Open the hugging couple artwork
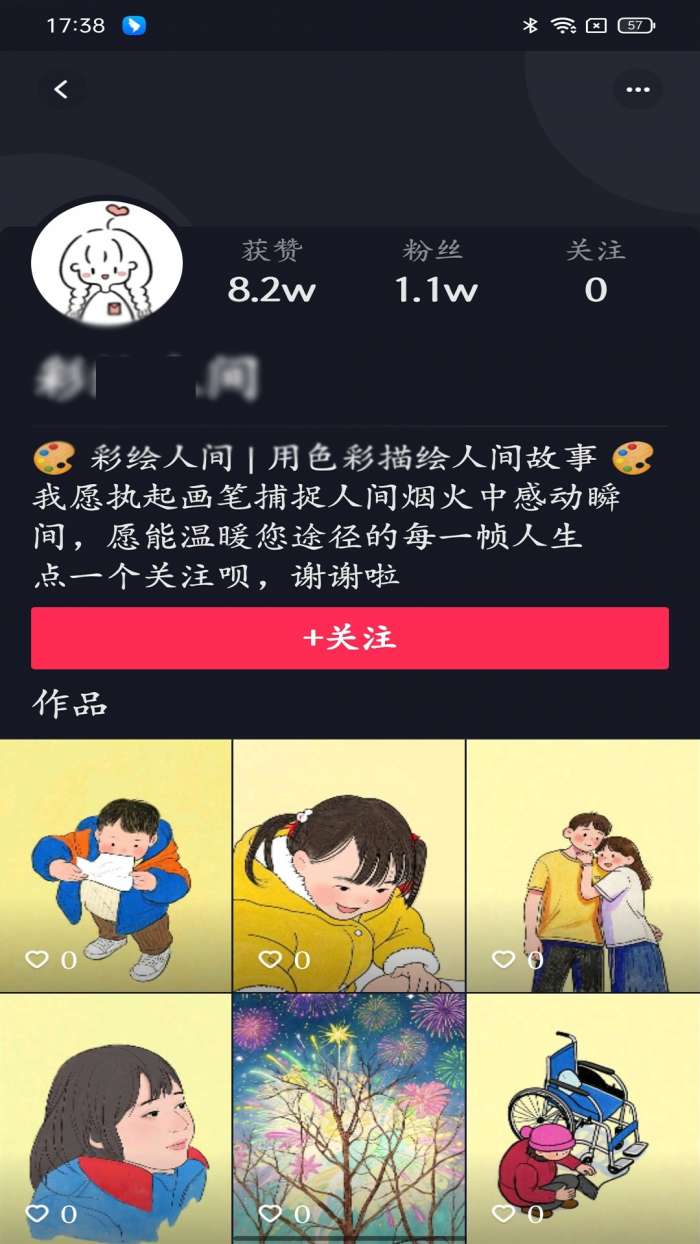Image resolution: width=700 pixels, height=1244 pixels. pyautogui.click(x=583, y=865)
